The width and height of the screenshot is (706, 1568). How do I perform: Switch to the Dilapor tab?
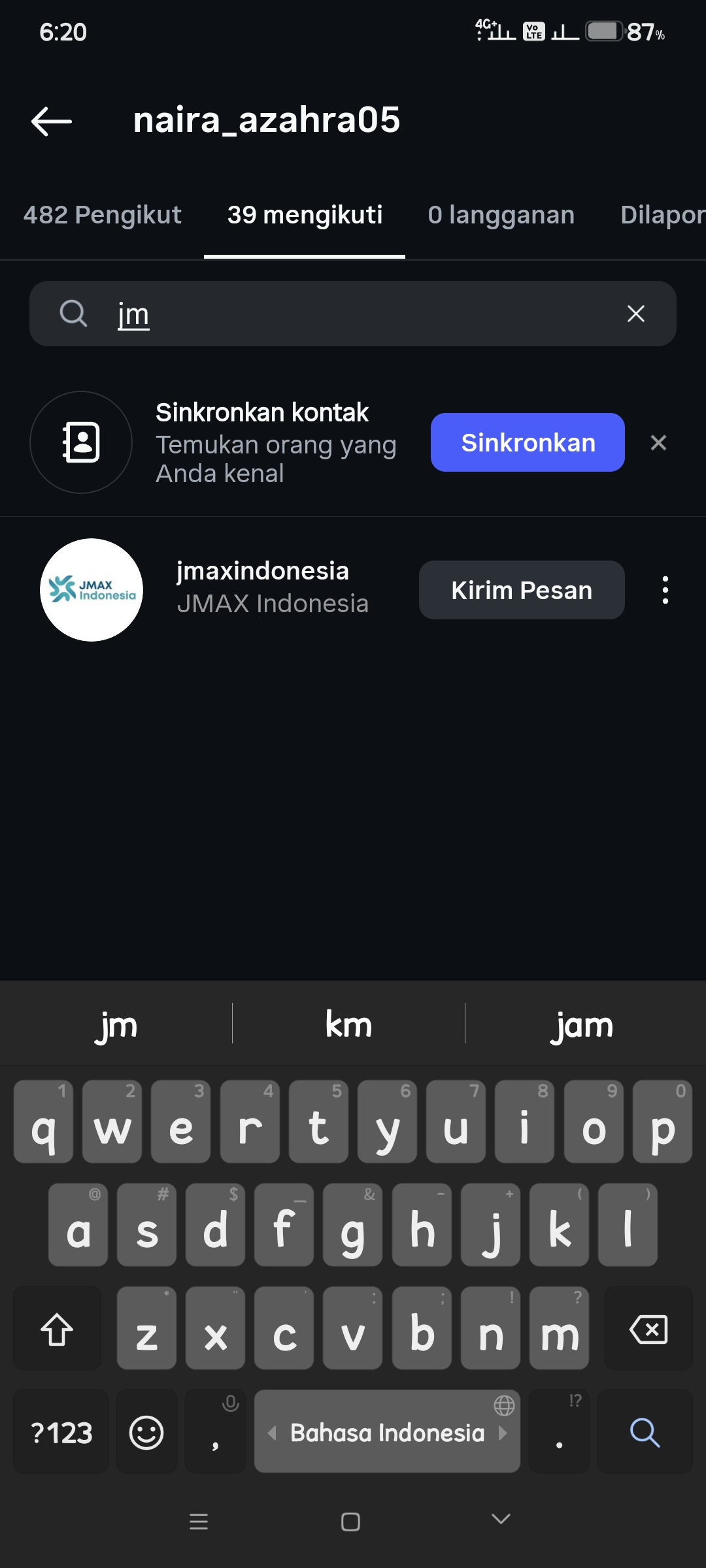pos(662,215)
